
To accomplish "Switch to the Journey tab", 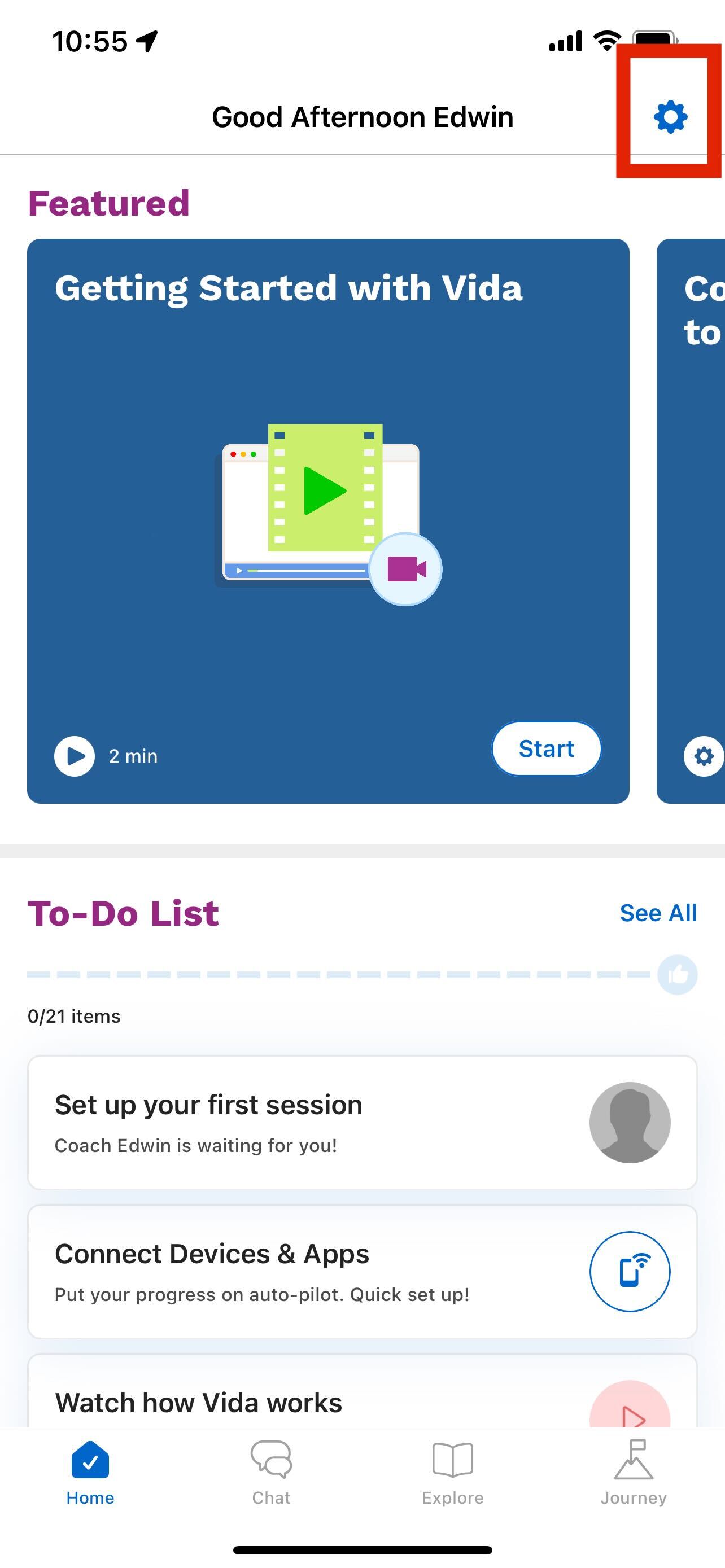I will click(x=633, y=1472).
